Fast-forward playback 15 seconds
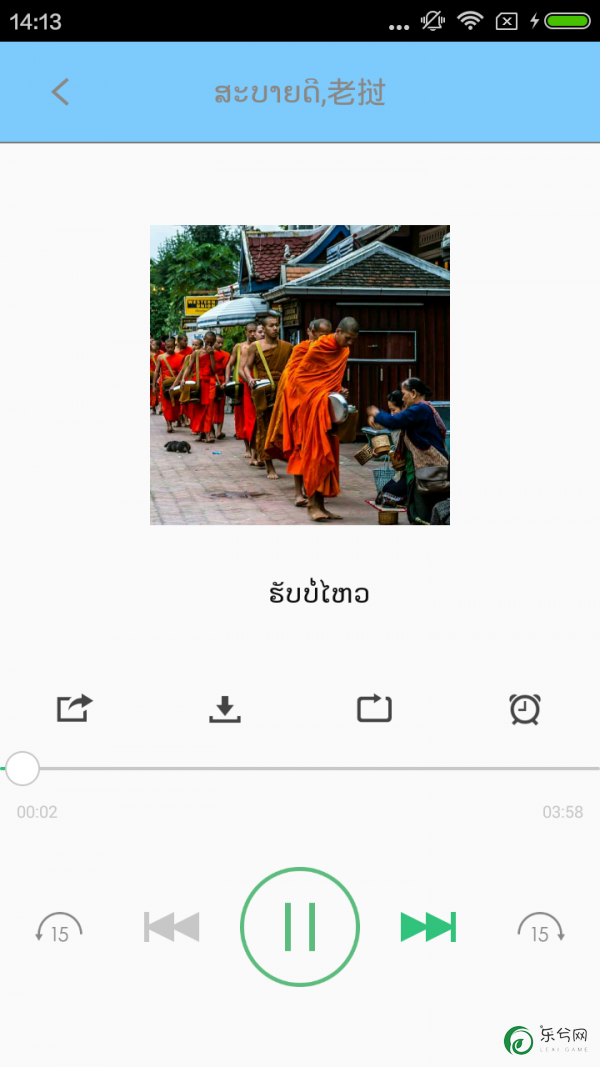Image resolution: width=600 pixels, height=1067 pixels. [541, 928]
